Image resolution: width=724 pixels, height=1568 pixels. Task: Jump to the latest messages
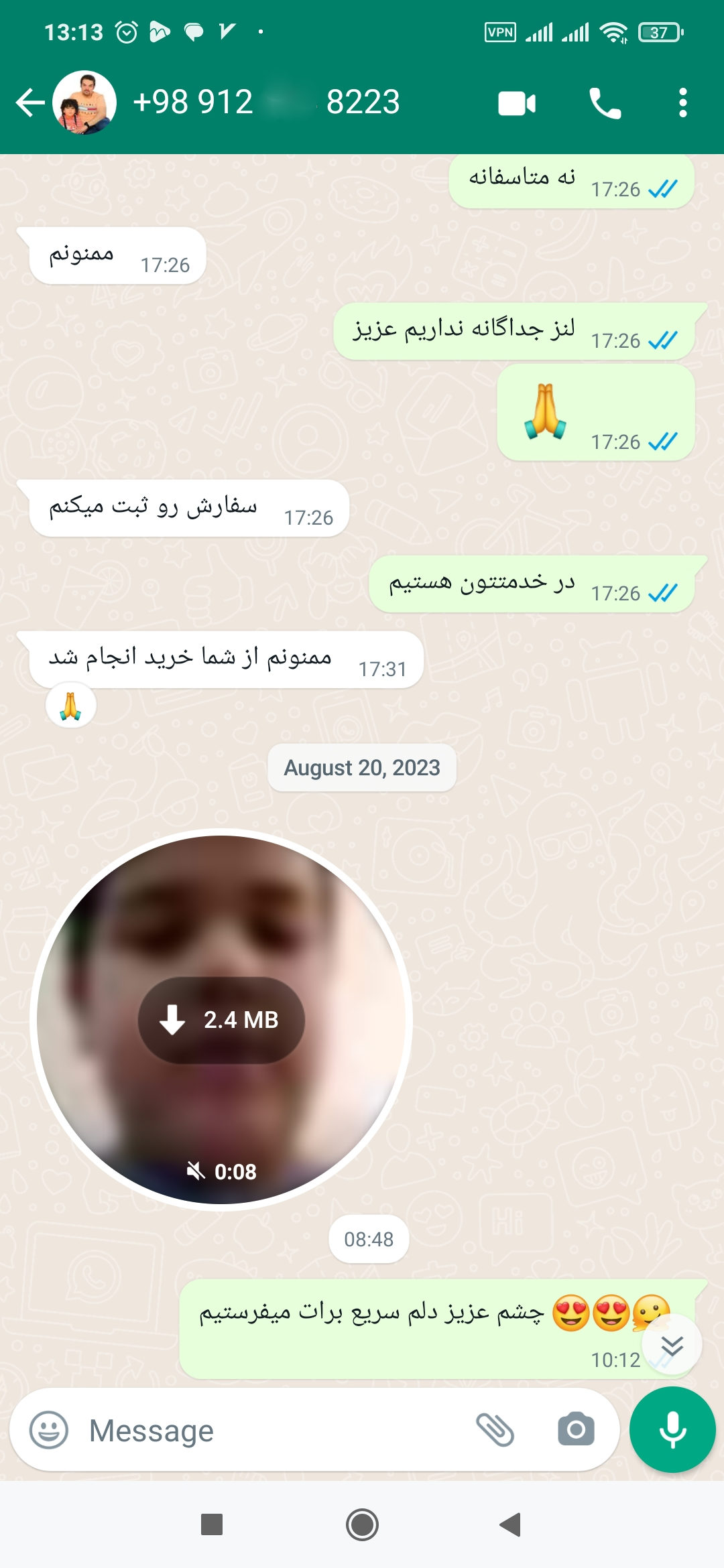(672, 1345)
